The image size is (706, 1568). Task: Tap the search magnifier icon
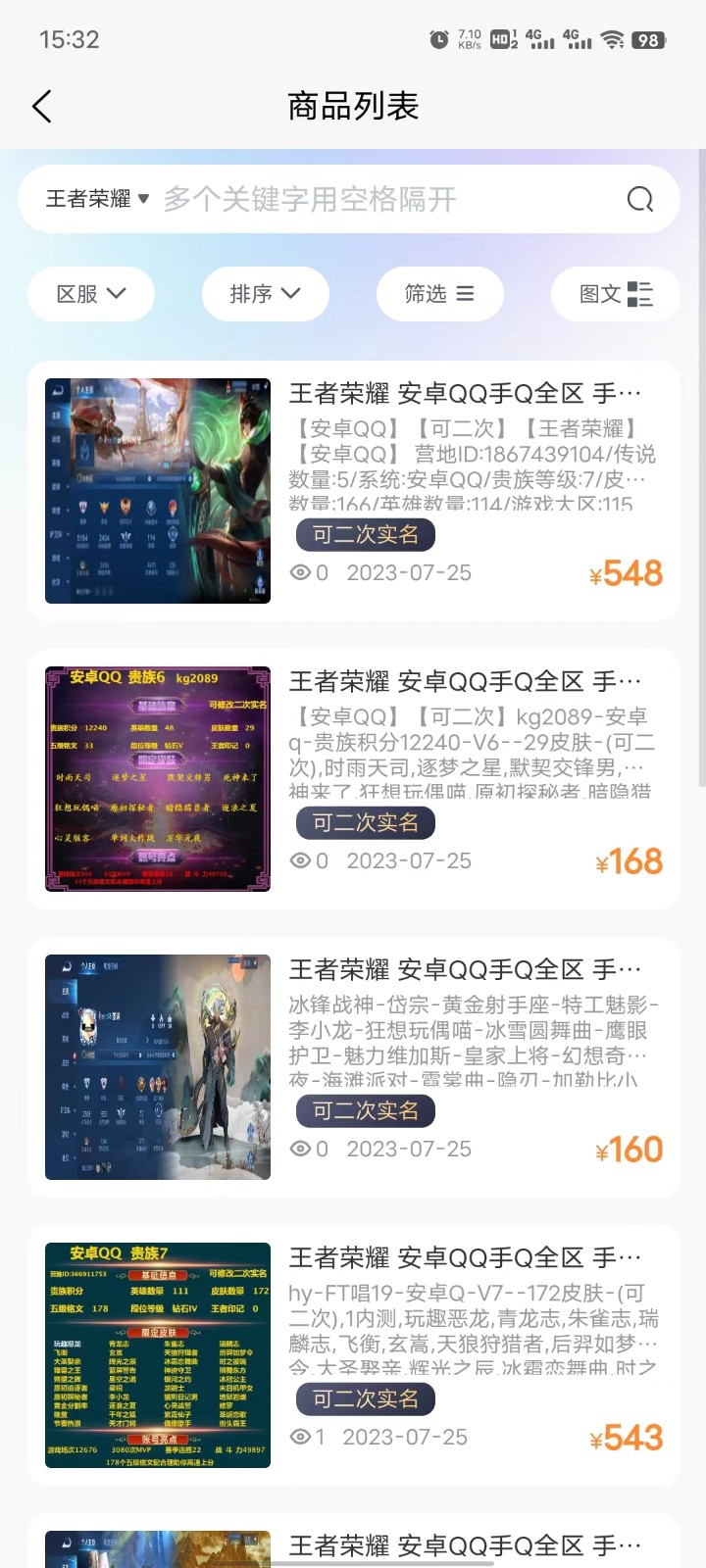[640, 199]
